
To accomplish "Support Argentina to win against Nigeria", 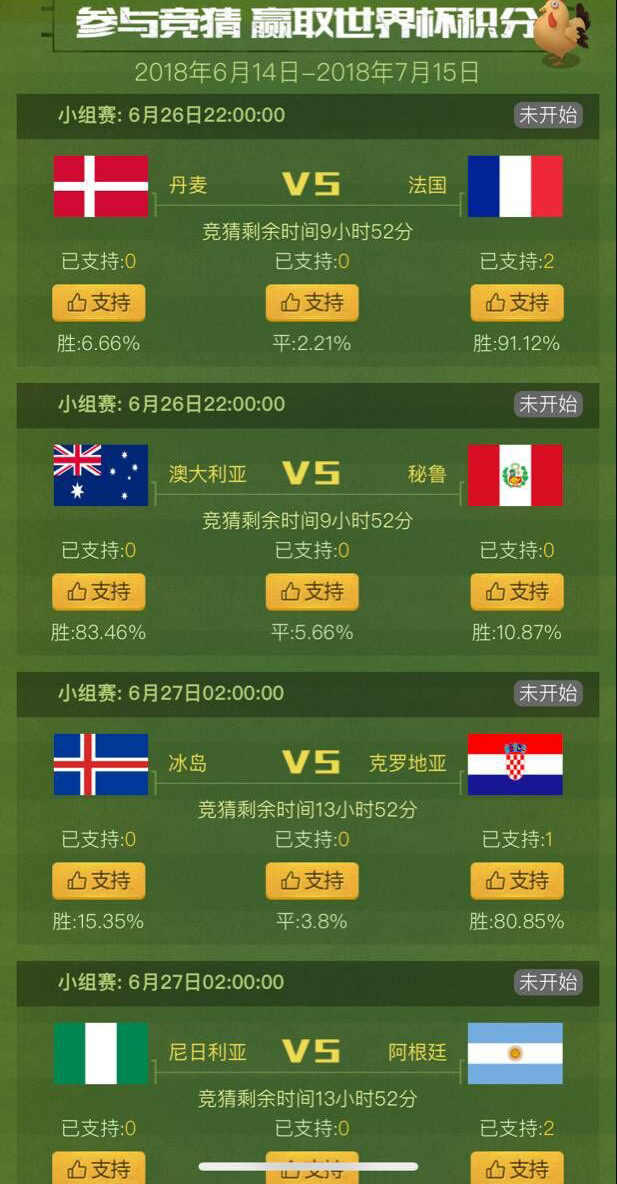I will pyautogui.click(x=517, y=1166).
